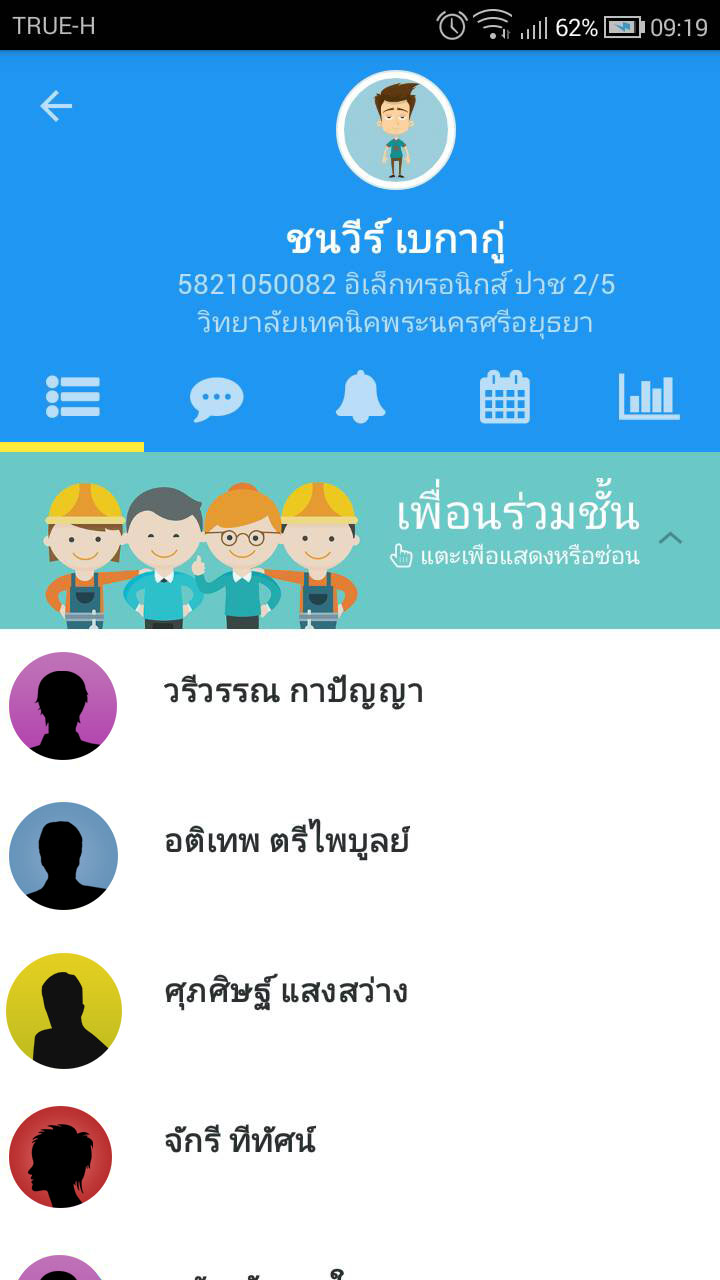
Task: Open the profile avatar picture
Action: click(x=396, y=130)
